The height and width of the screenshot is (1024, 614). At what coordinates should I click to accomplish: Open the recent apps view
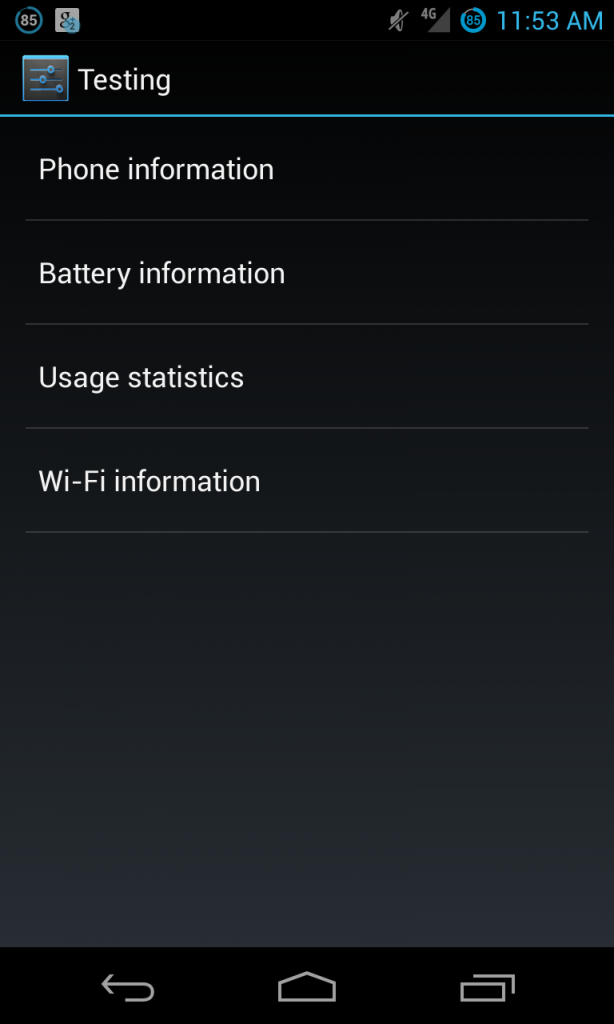487,986
